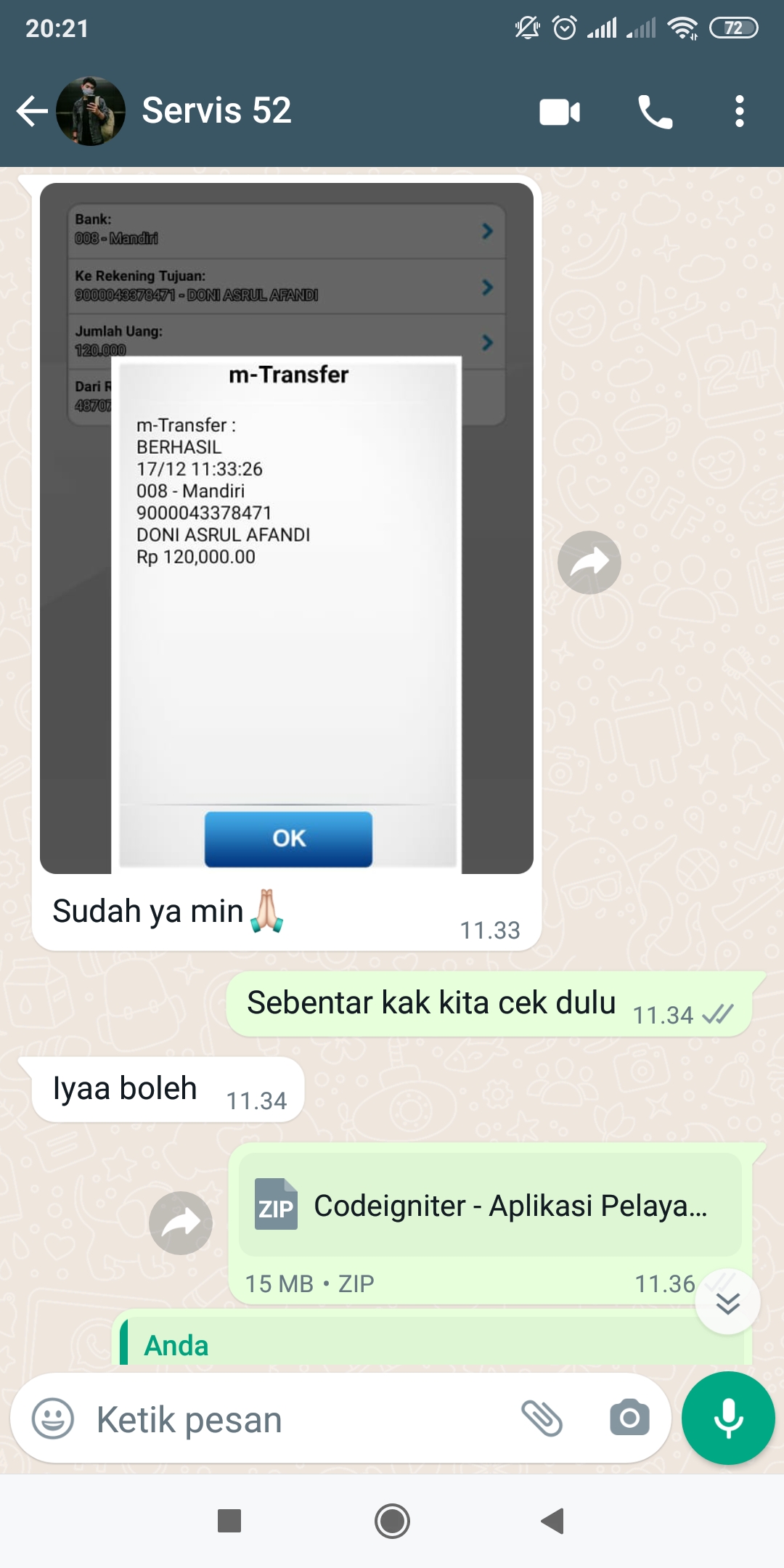Jump to the latest messages
The width and height of the screenshot is (784, 1568).
click(727, 1302)
